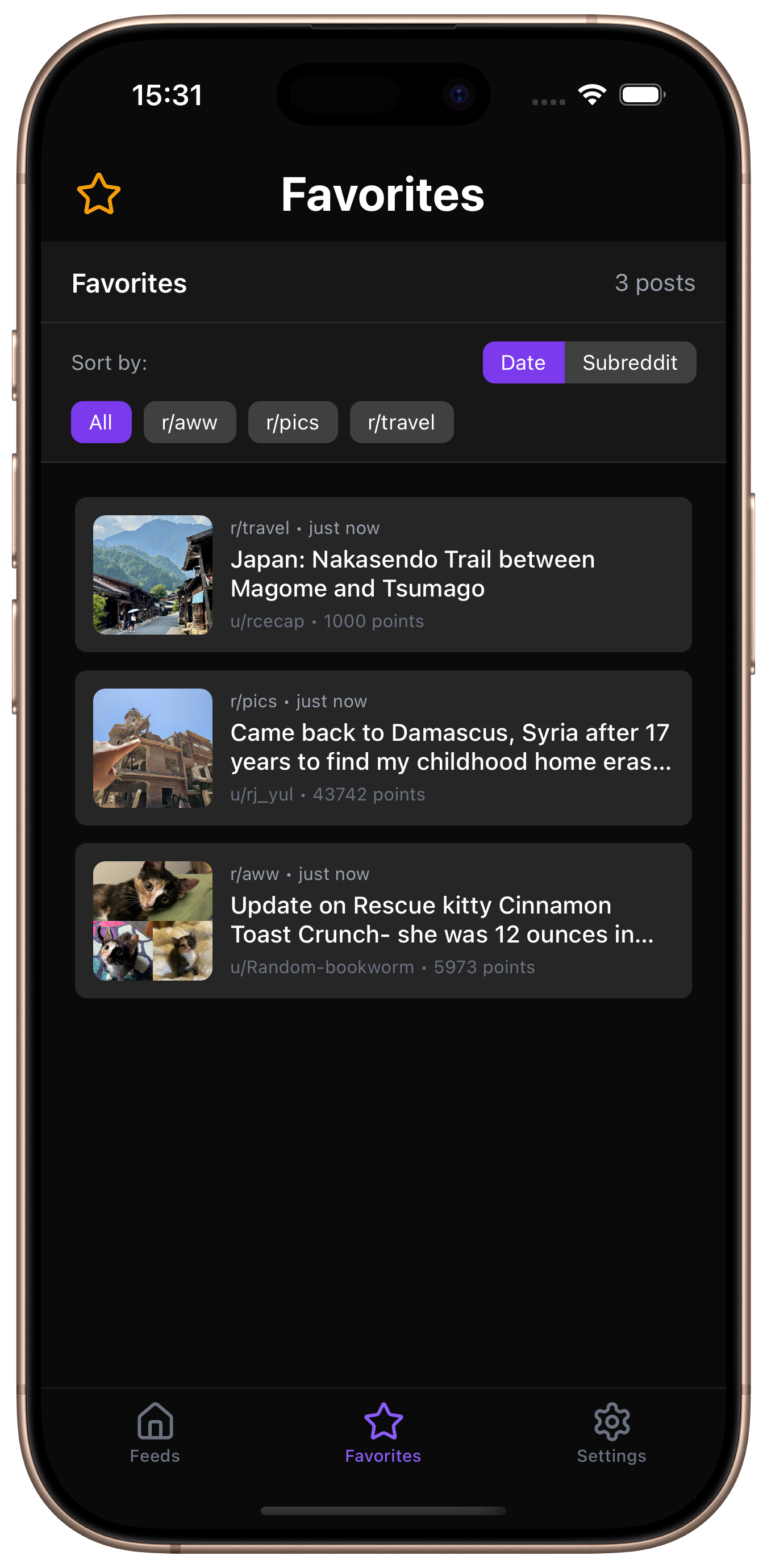Sort posts by Date
Image resolution: width=767 pixels, height=1568 pixels.
click(x=523, y=362)
